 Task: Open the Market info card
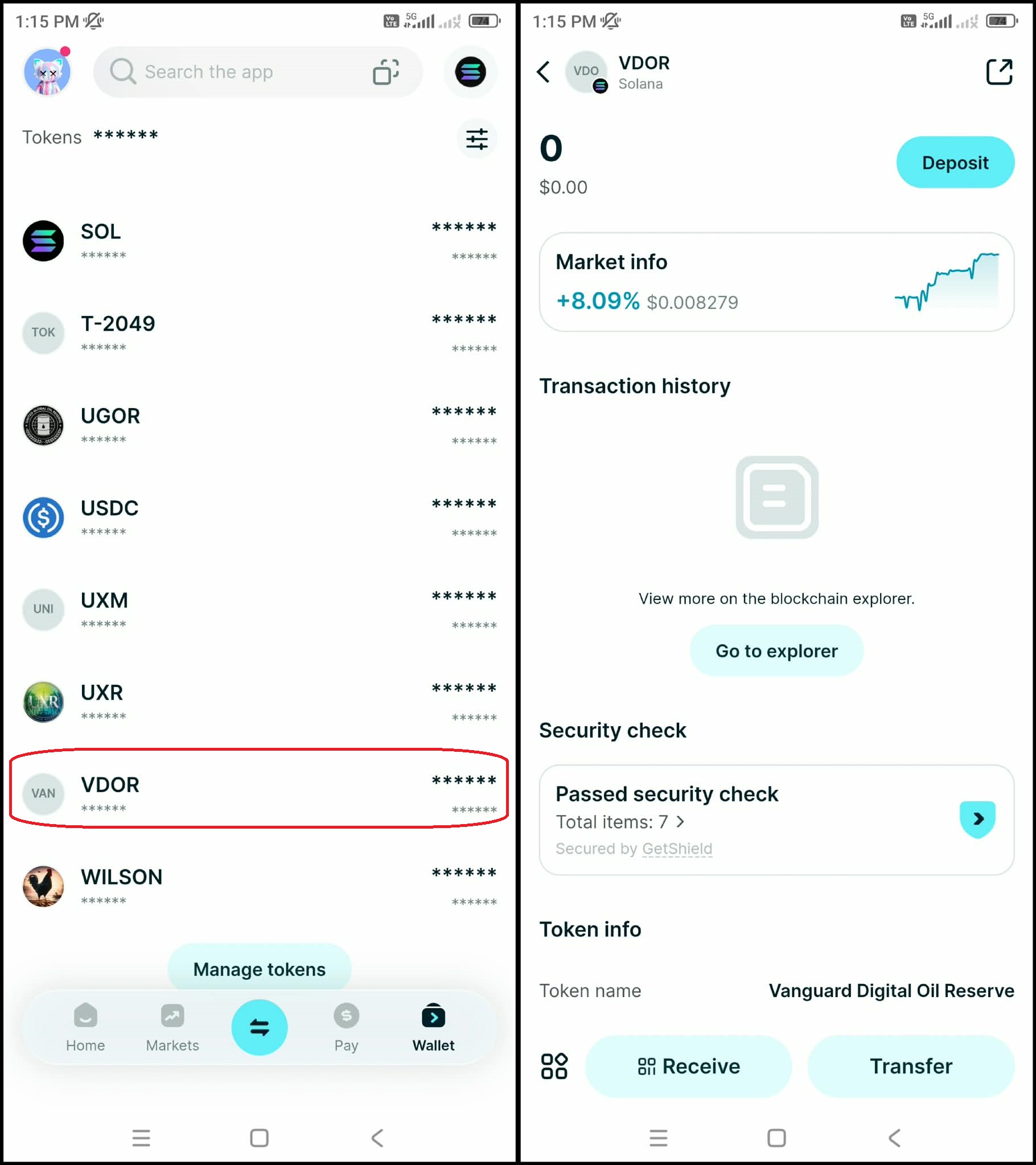[x=776, y=282]
